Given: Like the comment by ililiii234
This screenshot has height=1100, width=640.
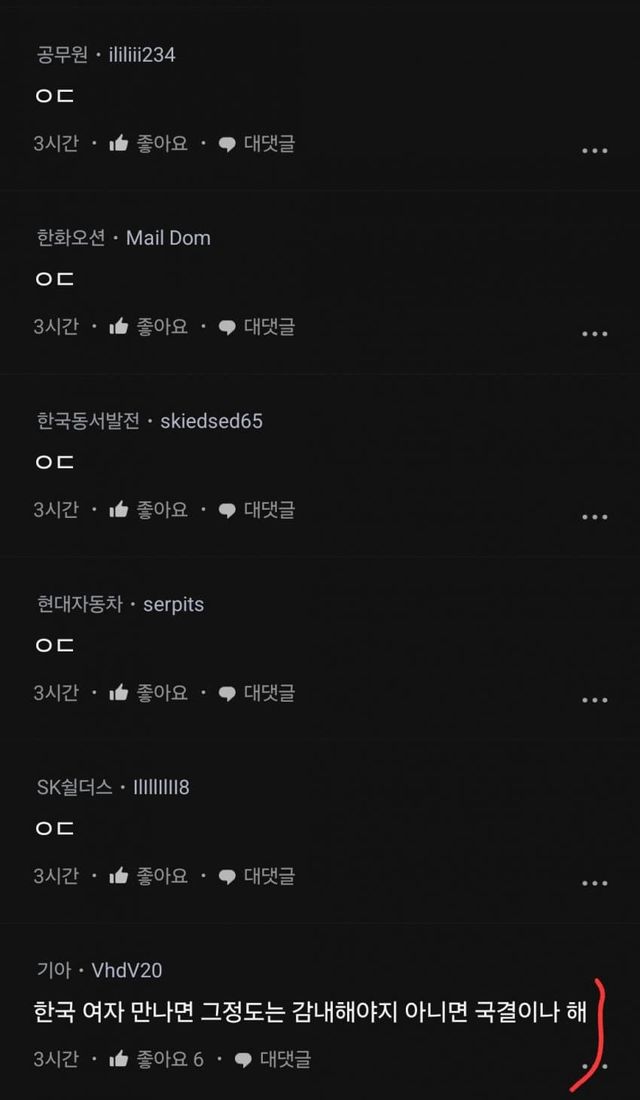Looking at the screenshot, I should [x=149, y=144].
